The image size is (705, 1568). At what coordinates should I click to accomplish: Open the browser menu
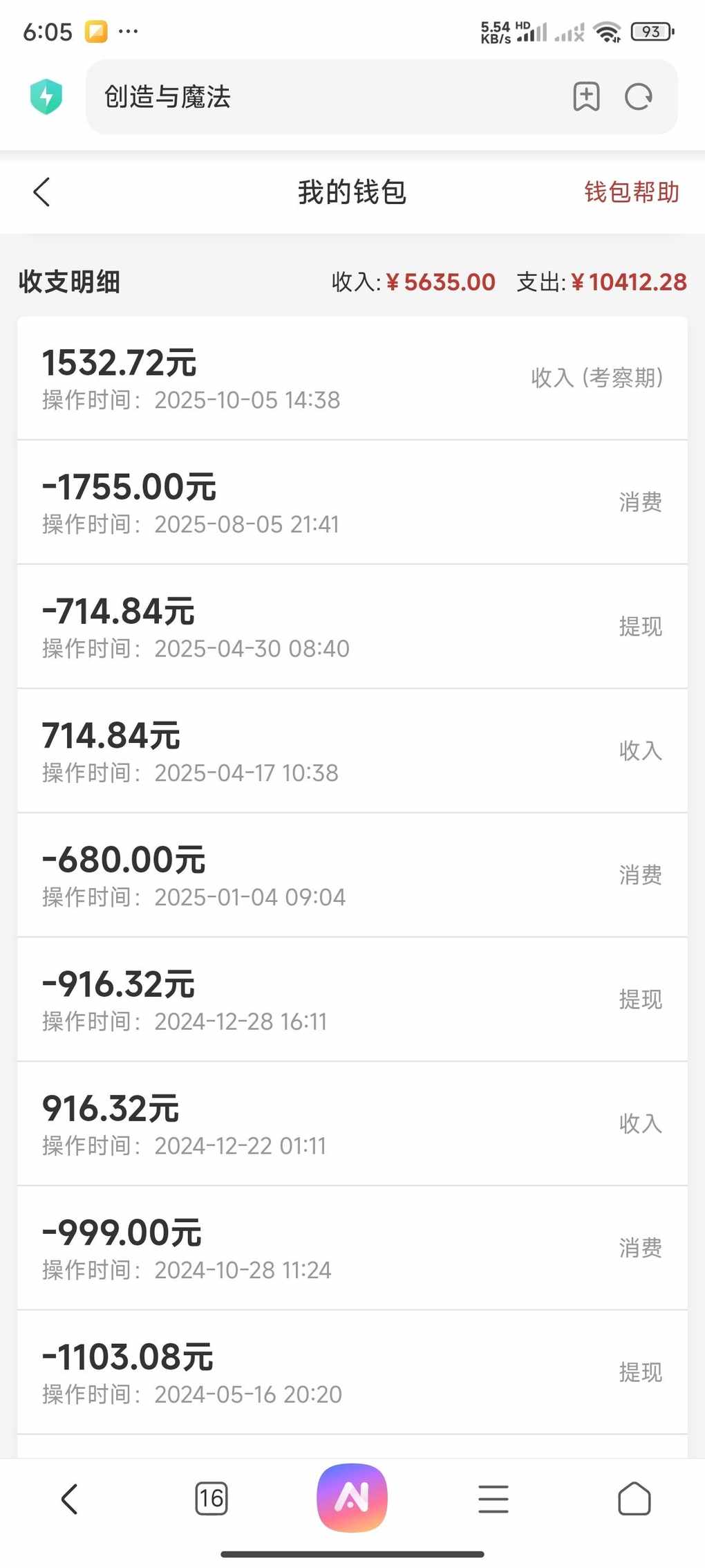pyautogui.click(x=493, y=1499)
